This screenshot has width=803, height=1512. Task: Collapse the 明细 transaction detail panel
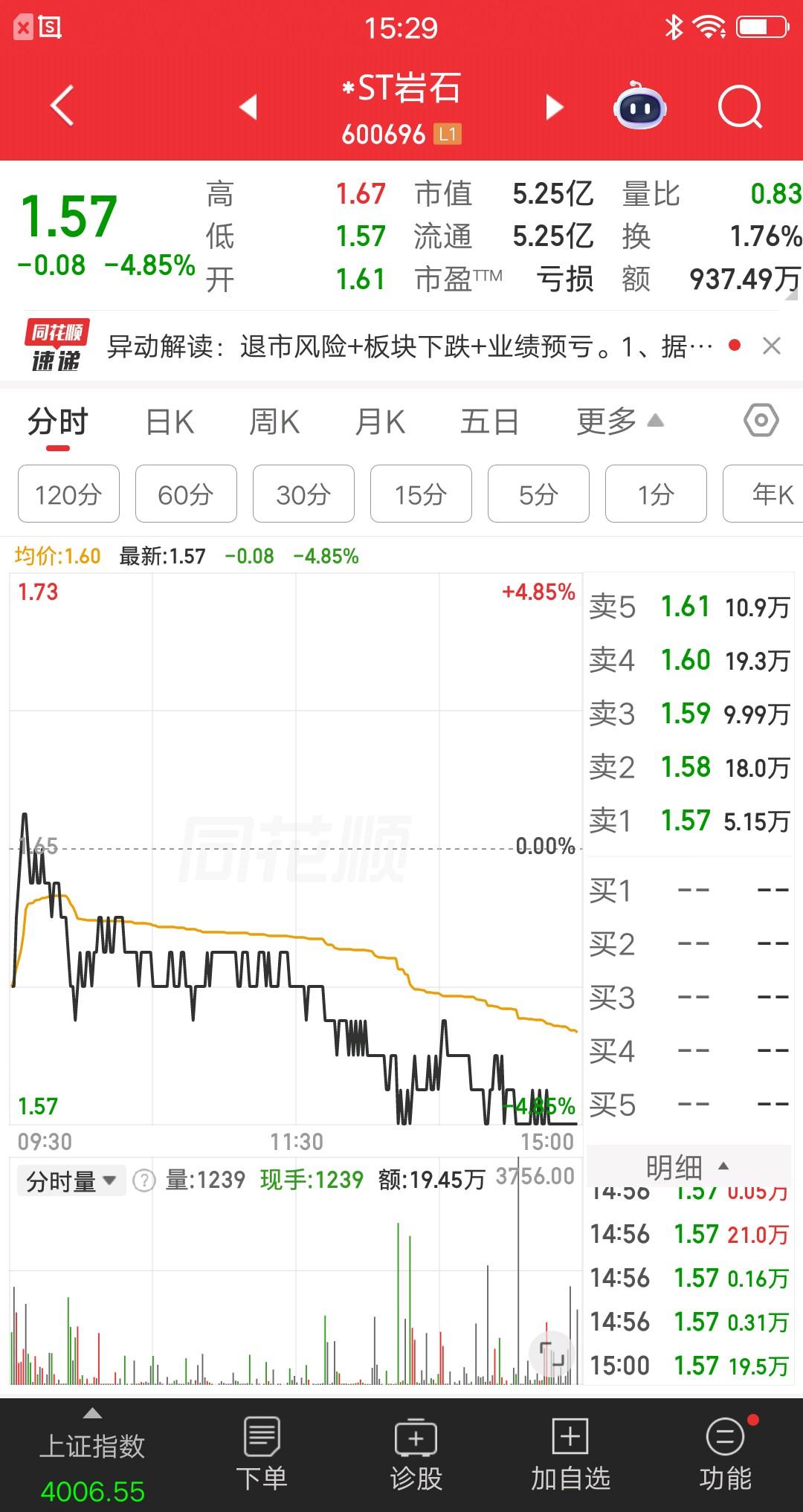[x=688, y=1167]
